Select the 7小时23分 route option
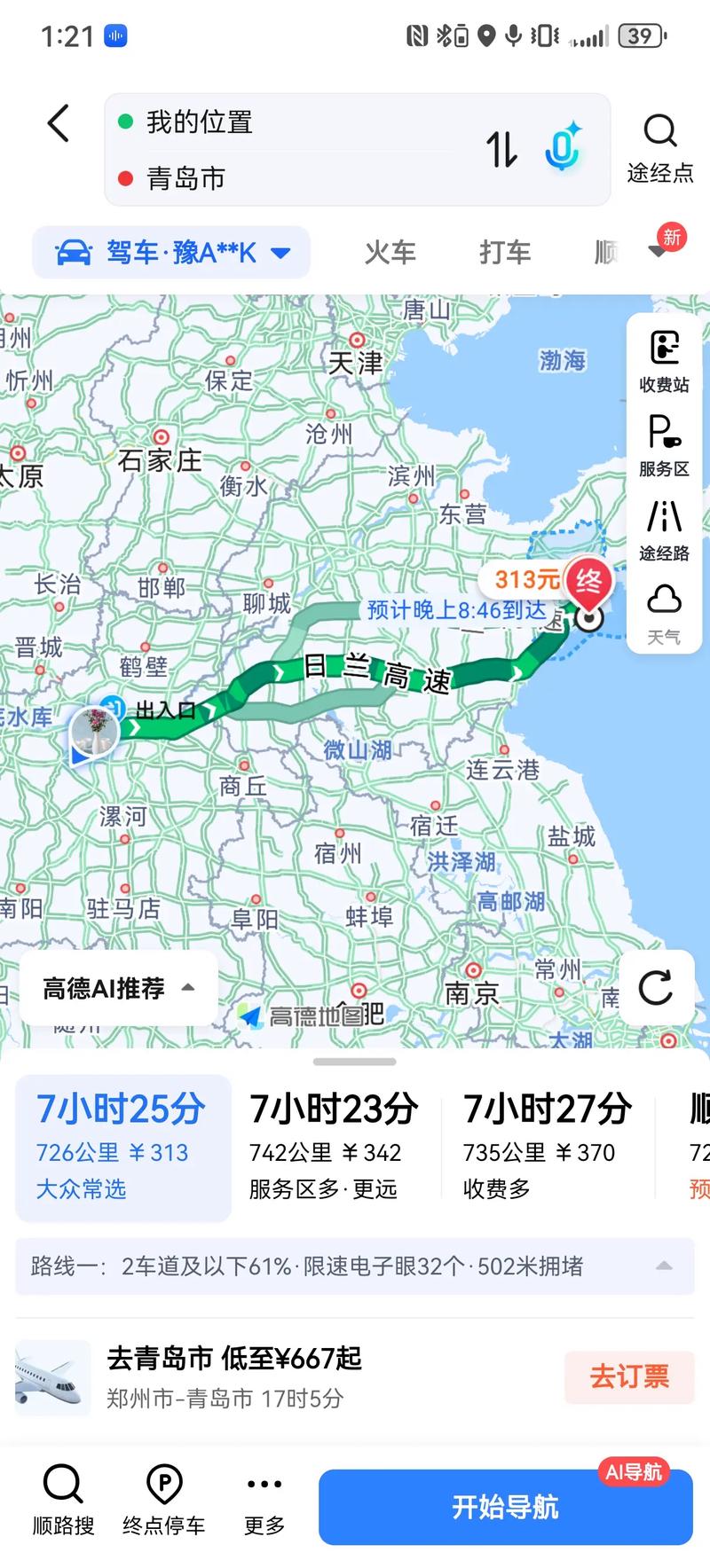The width and height of the screenshot is (710, 1568). pyautogui.click(x=335, y=1144)
